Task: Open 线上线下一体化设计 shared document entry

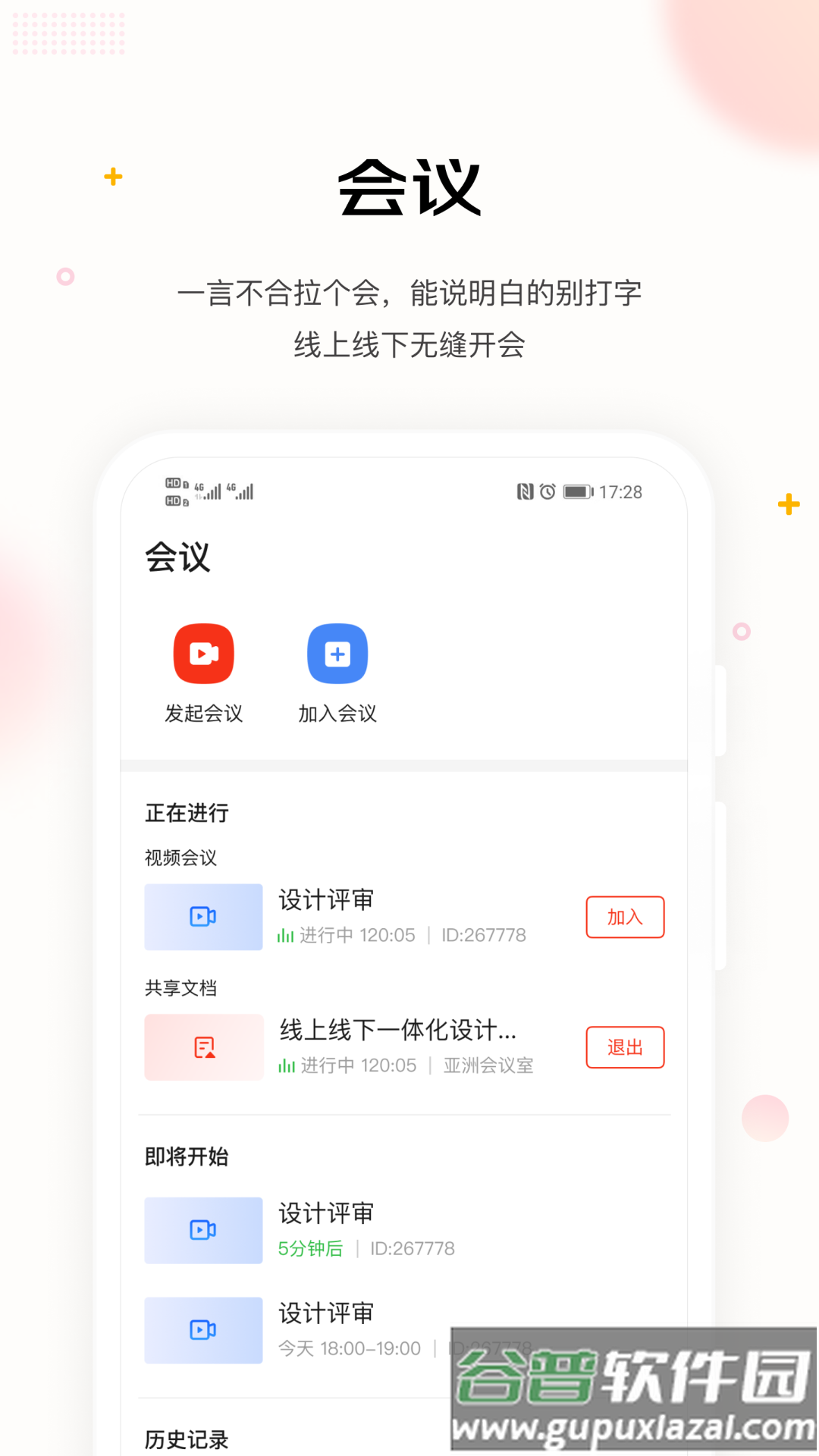Action: 397,1031
